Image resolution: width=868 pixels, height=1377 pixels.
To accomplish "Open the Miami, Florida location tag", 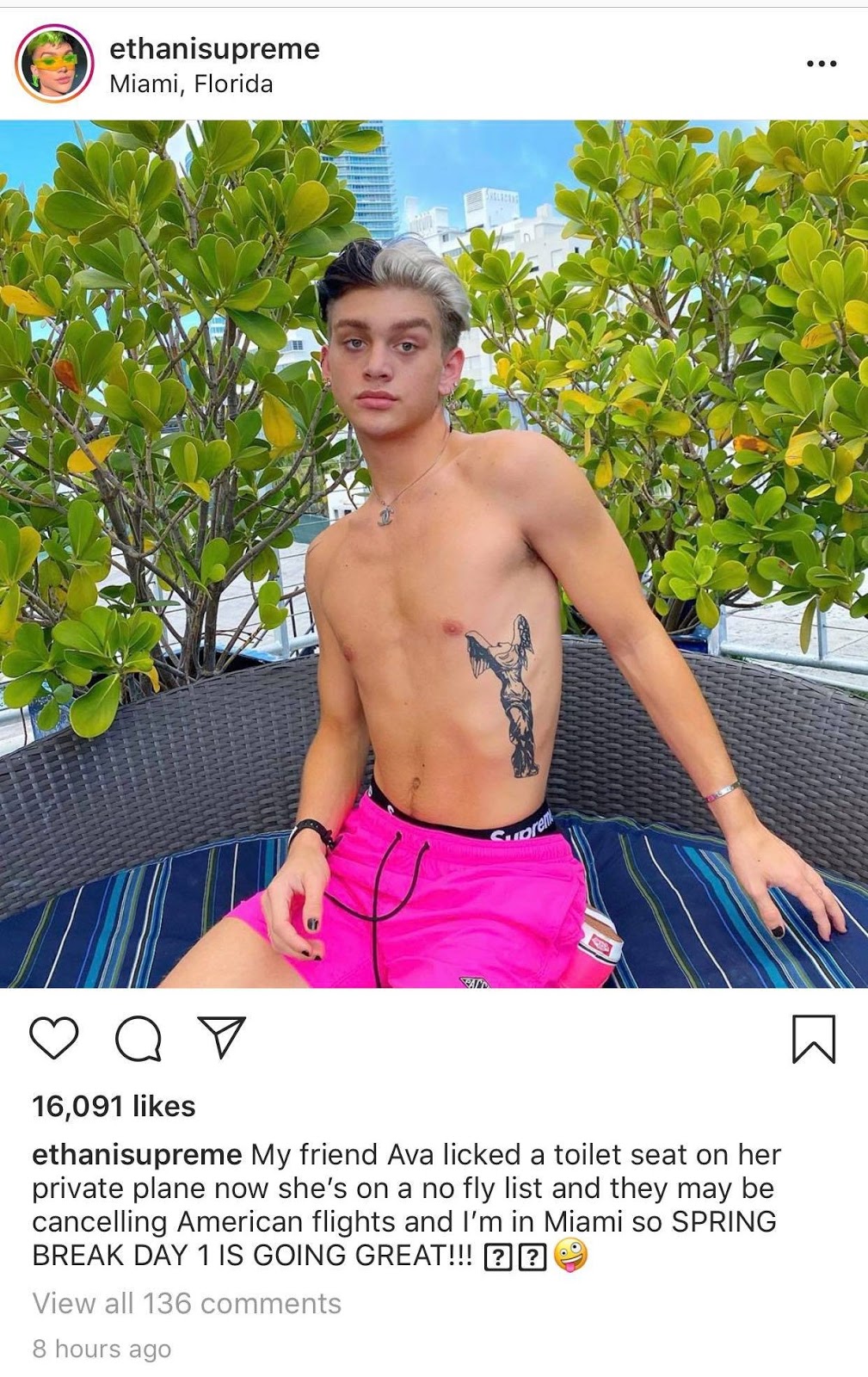I will 191,84.
